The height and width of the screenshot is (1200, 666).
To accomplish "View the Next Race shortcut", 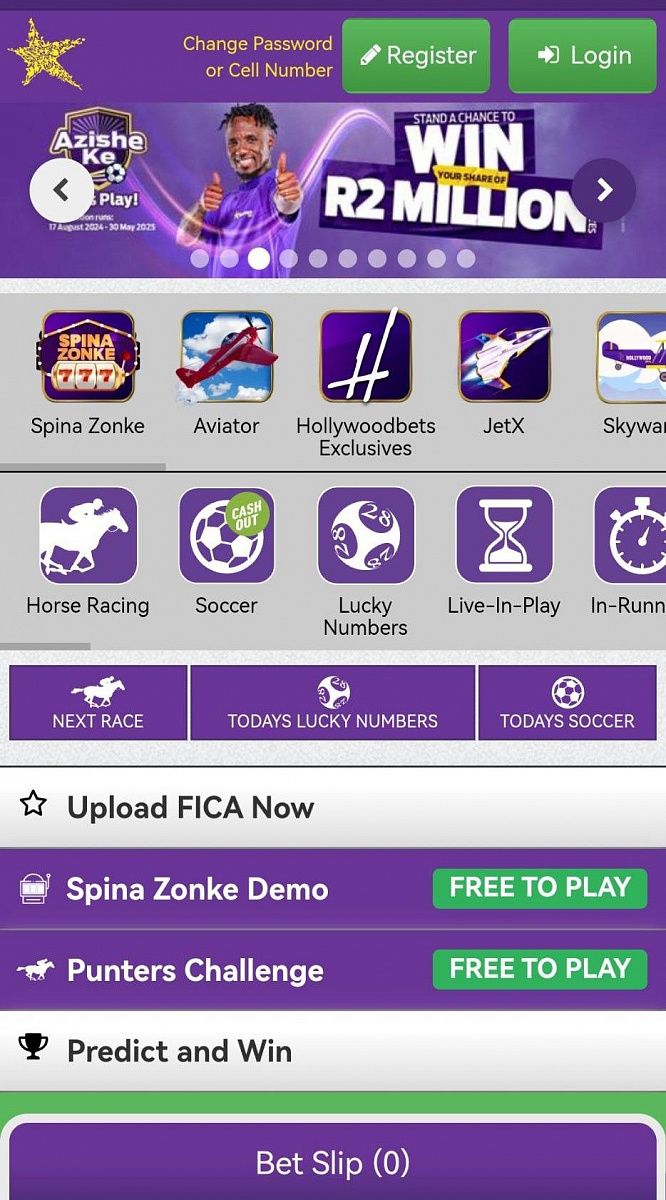I will point(98,703).
